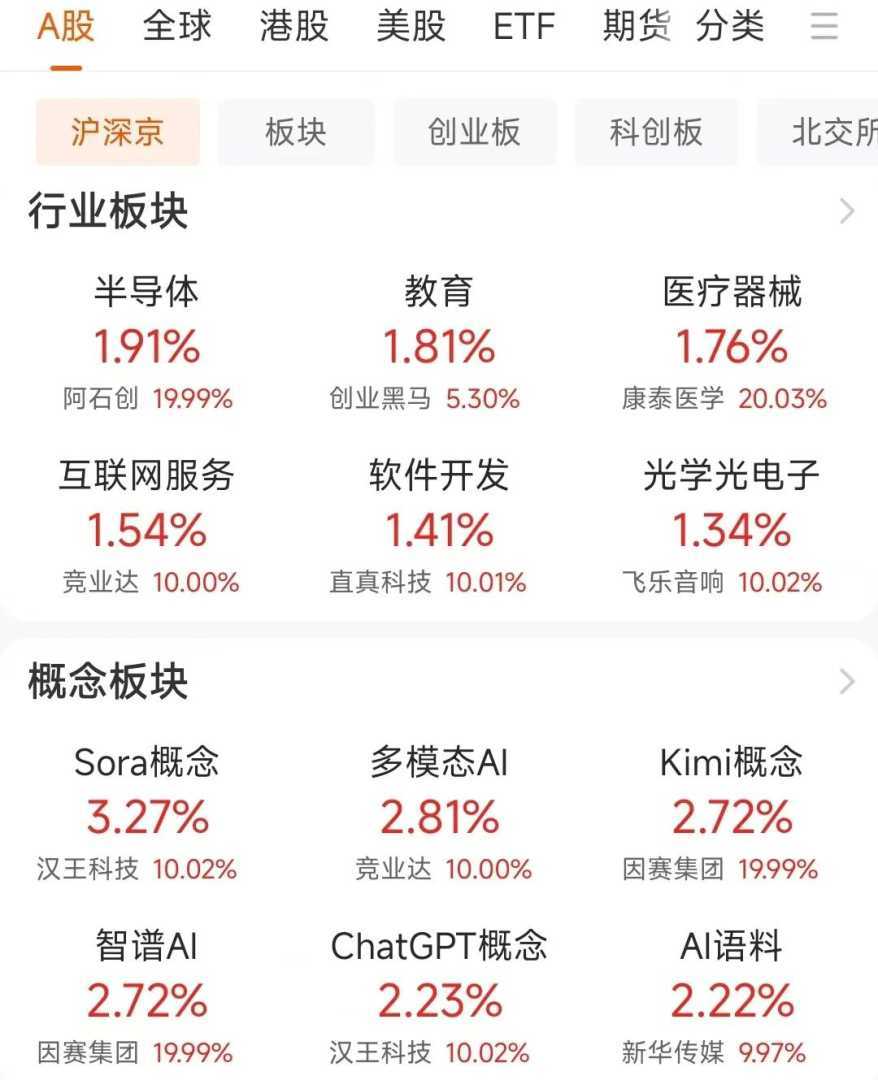Switch to the 全球 tab
The width and height of the screenshot is (878, 1080).
pos(178,27)
